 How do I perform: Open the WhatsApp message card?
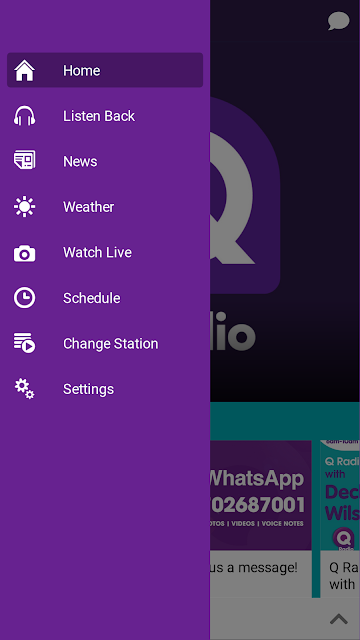coord(261,519)
